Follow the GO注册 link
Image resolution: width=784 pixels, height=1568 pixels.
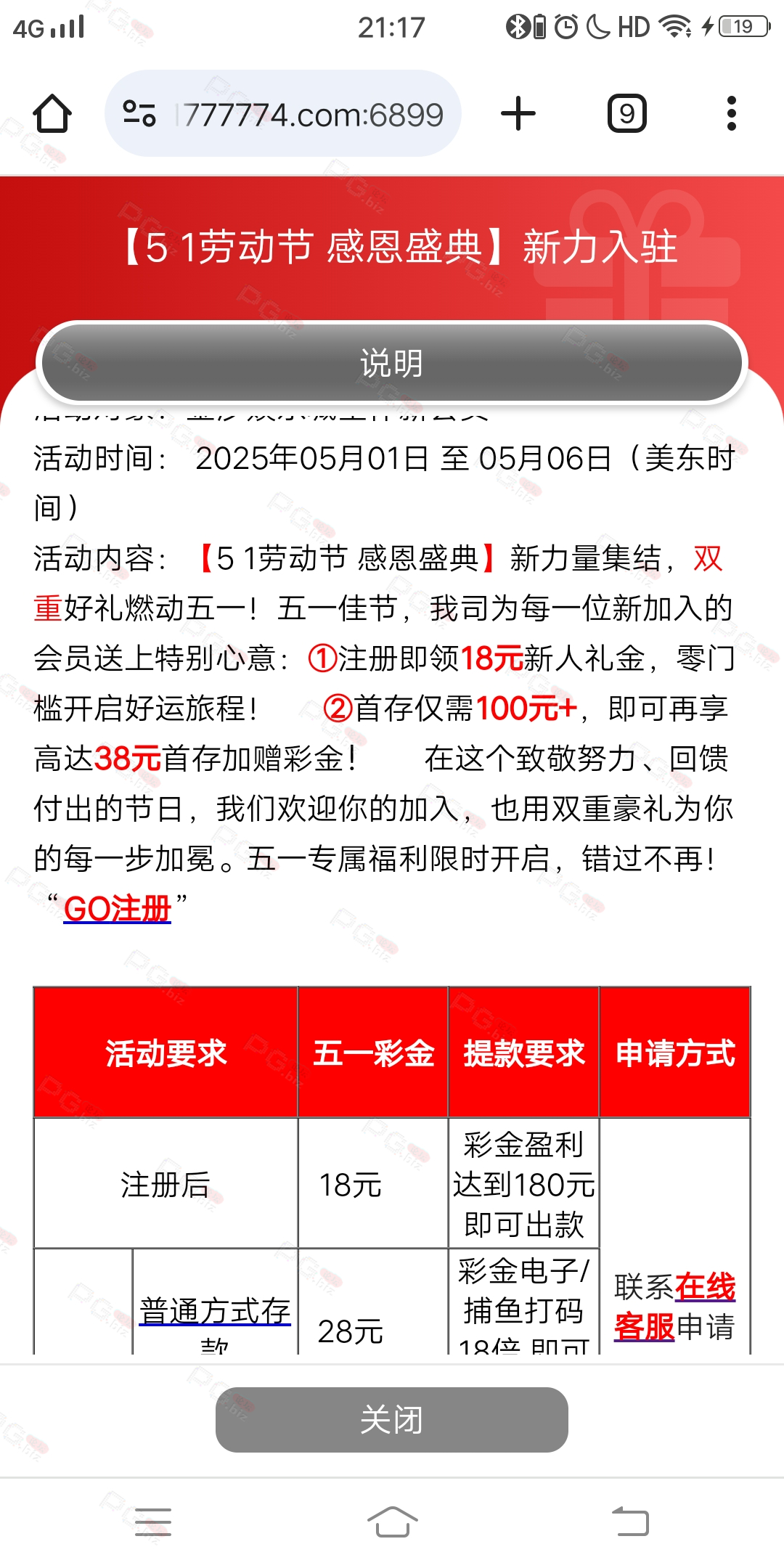[x=118, y=908]
